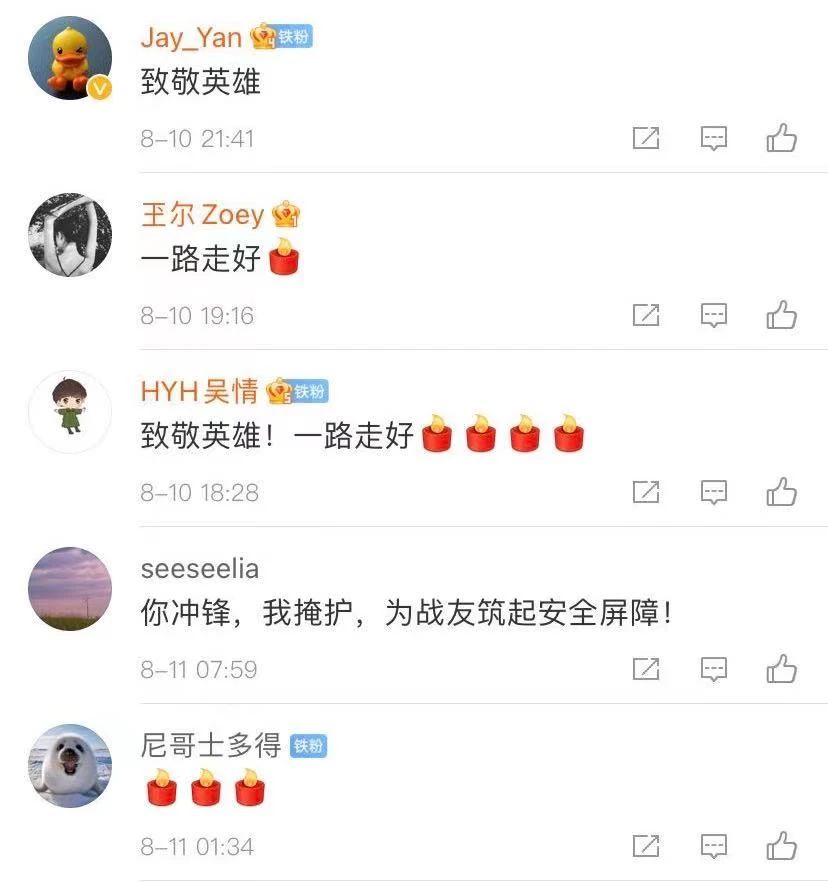Open Jay_Yan's profile from the duck avatar
The width and height of the screenshot is (828, 883).
pos(69,58)
